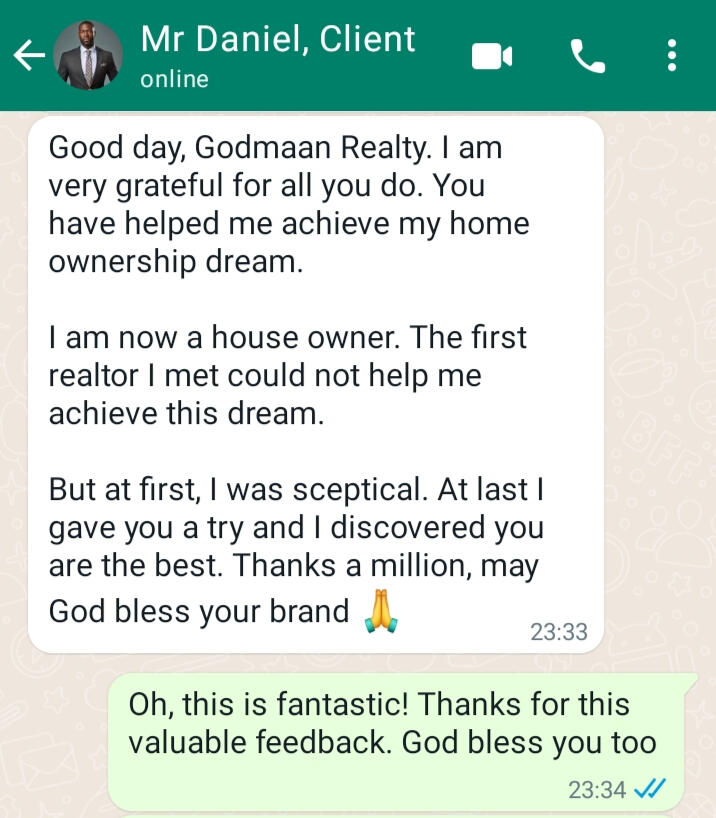Open the three-dot overflow menu
The height and width of the screenshot is (818, 716).
click(672, 56)
